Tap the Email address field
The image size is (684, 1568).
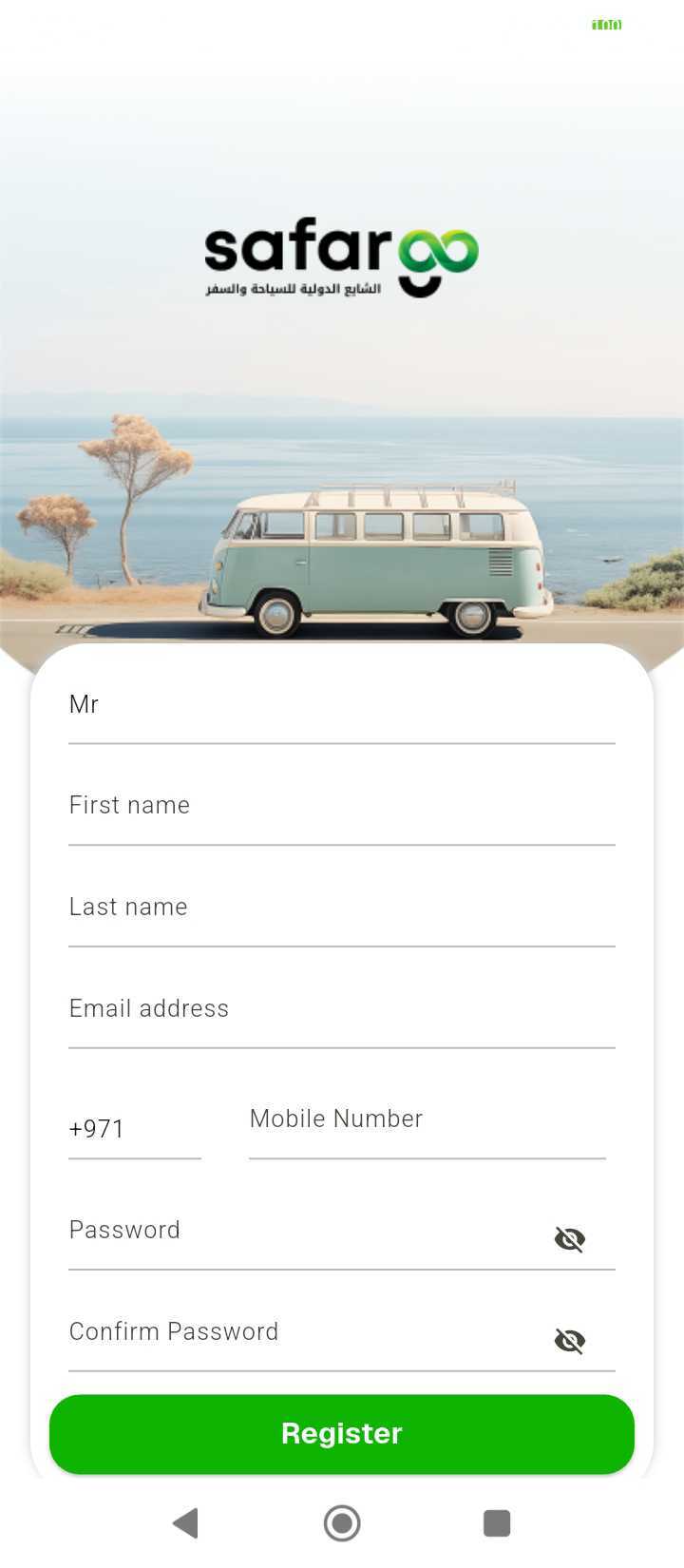[x=340, y=1009]
